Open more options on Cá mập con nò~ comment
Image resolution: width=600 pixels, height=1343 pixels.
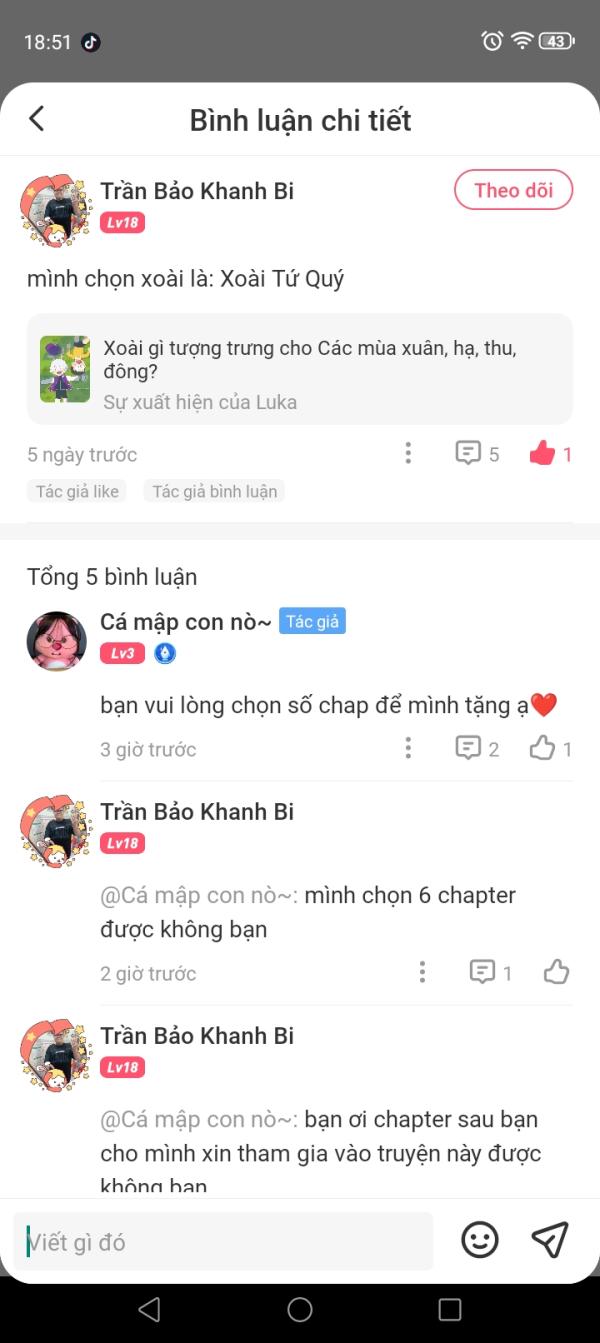click(x=408, y=748)
